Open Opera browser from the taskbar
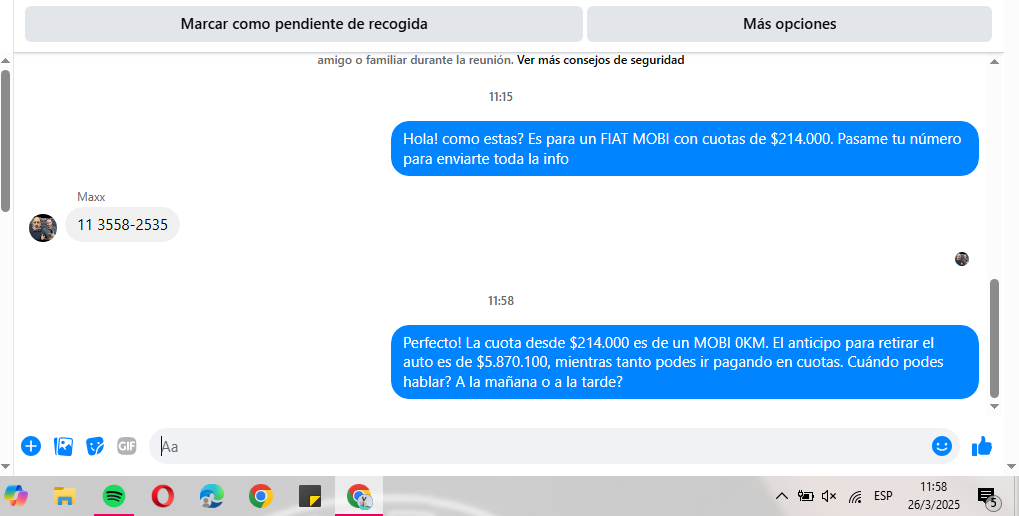1019x516 pixels. click(163, 496)
